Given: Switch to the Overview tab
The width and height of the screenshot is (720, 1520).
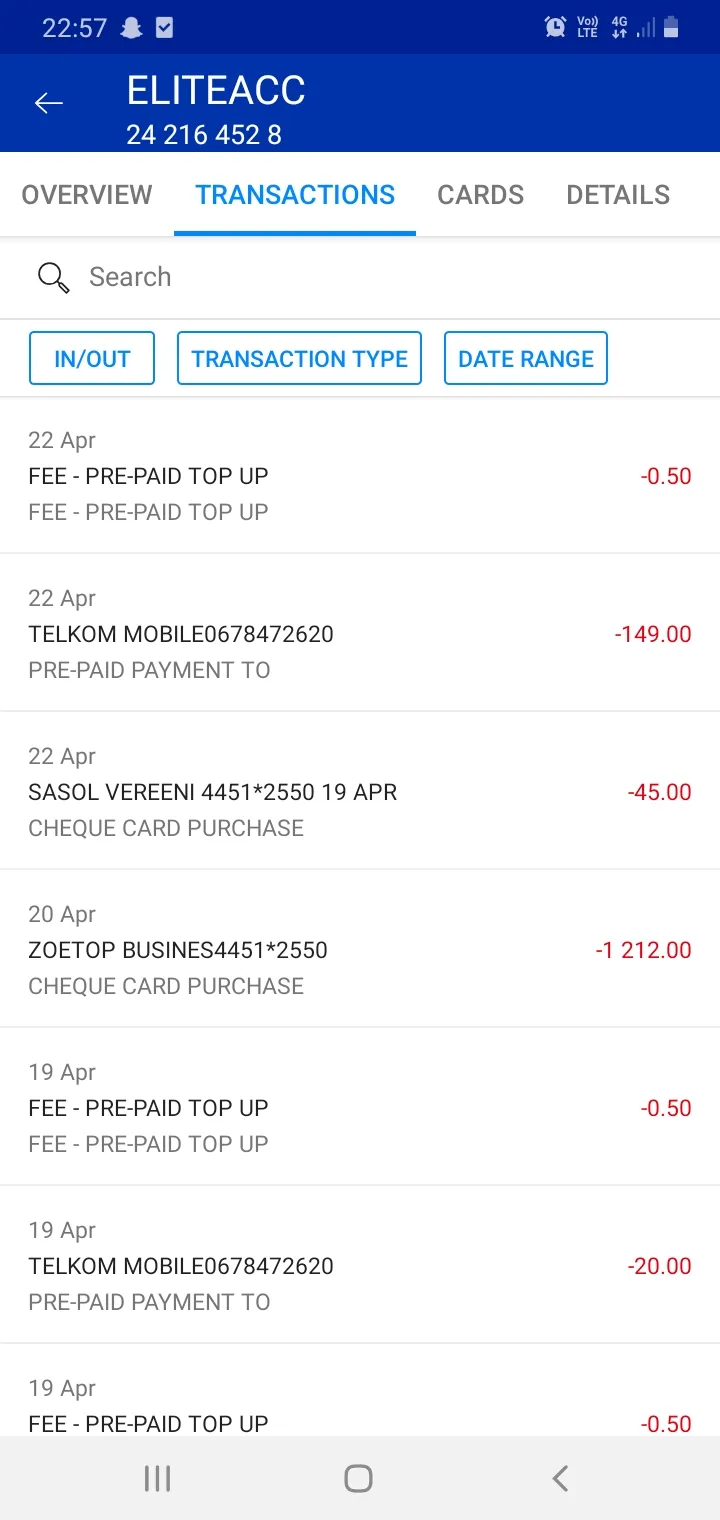Looking at the screenshot, I should tap(87, 195).
